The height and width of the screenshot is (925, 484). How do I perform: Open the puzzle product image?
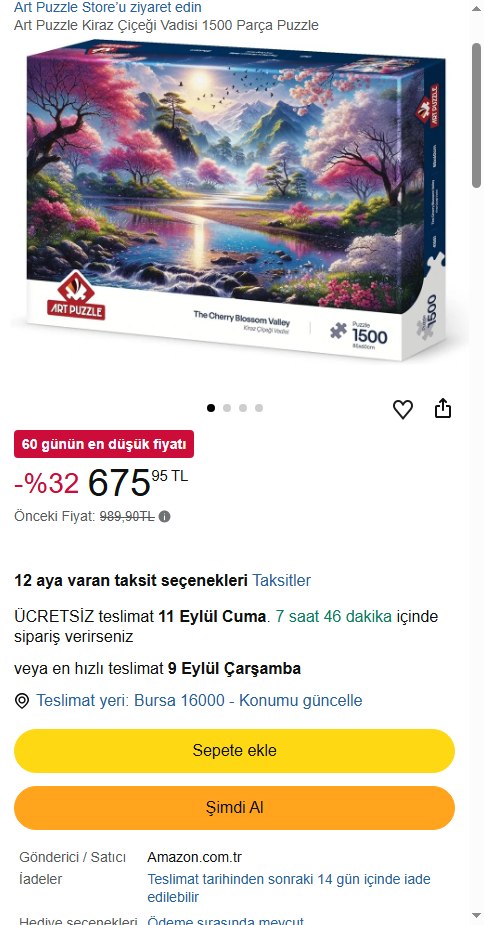coord(236,201)
